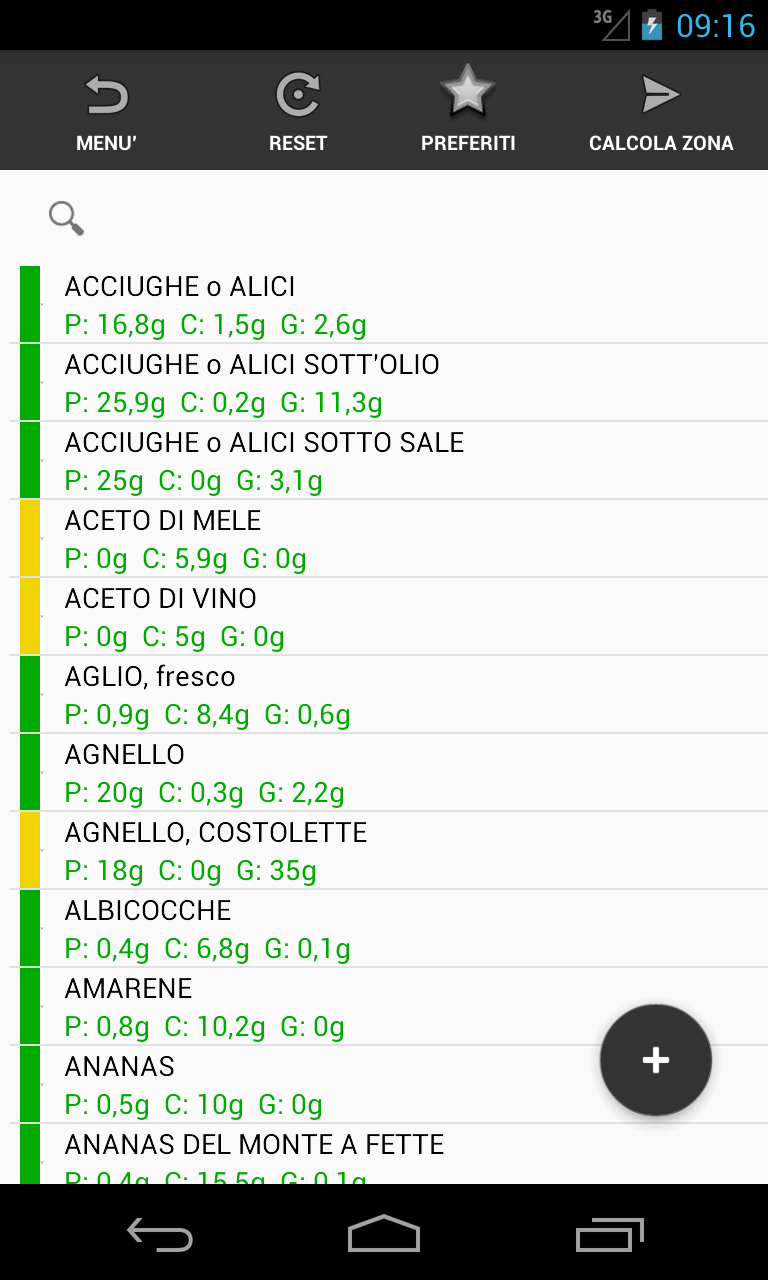The image size is (768, 1280).
Task: Select ACCIUGHE o ALICI SOTT'OLIO
Action: 300,383
